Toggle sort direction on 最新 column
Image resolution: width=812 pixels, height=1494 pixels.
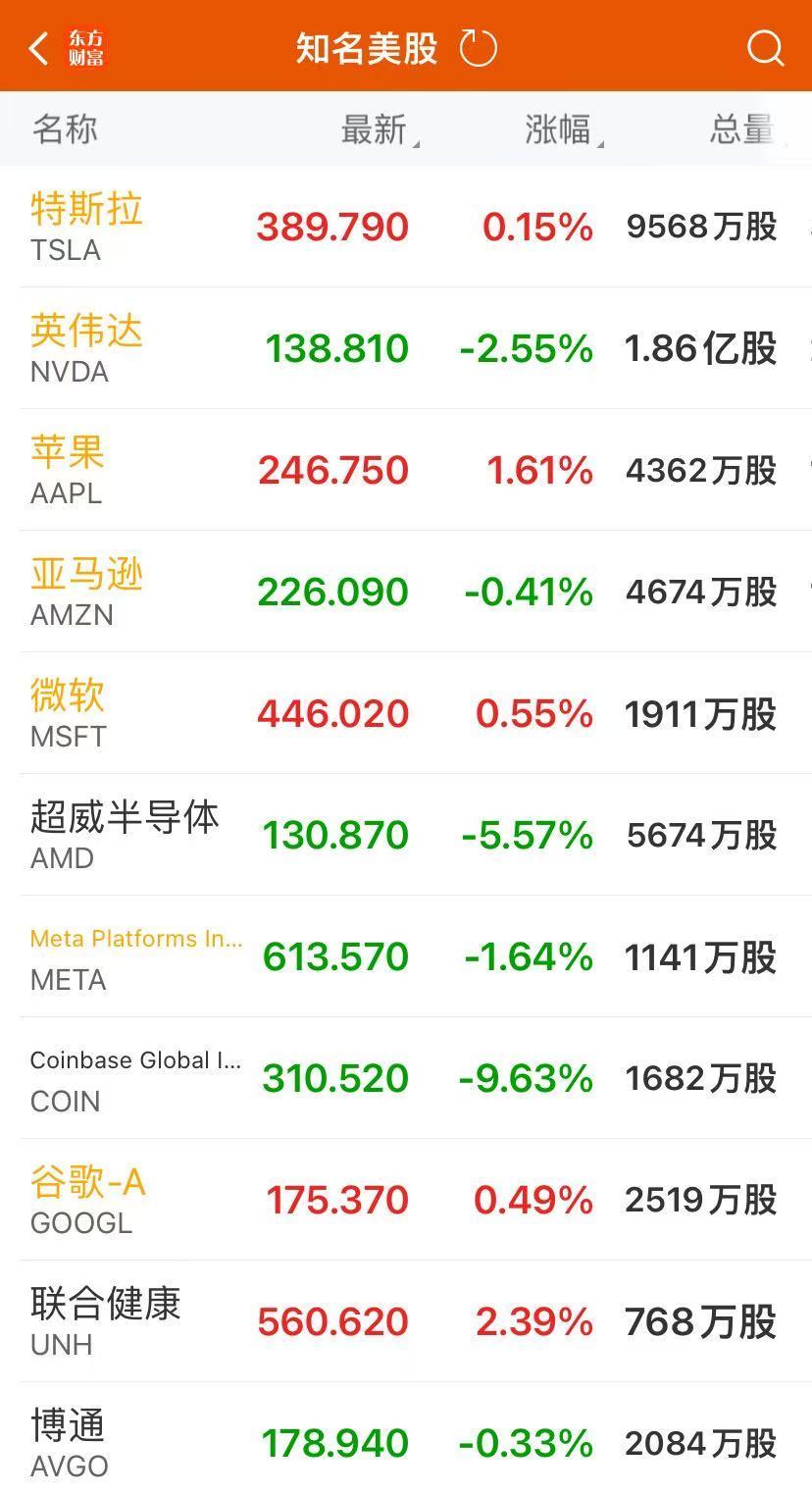click(373, 129)
